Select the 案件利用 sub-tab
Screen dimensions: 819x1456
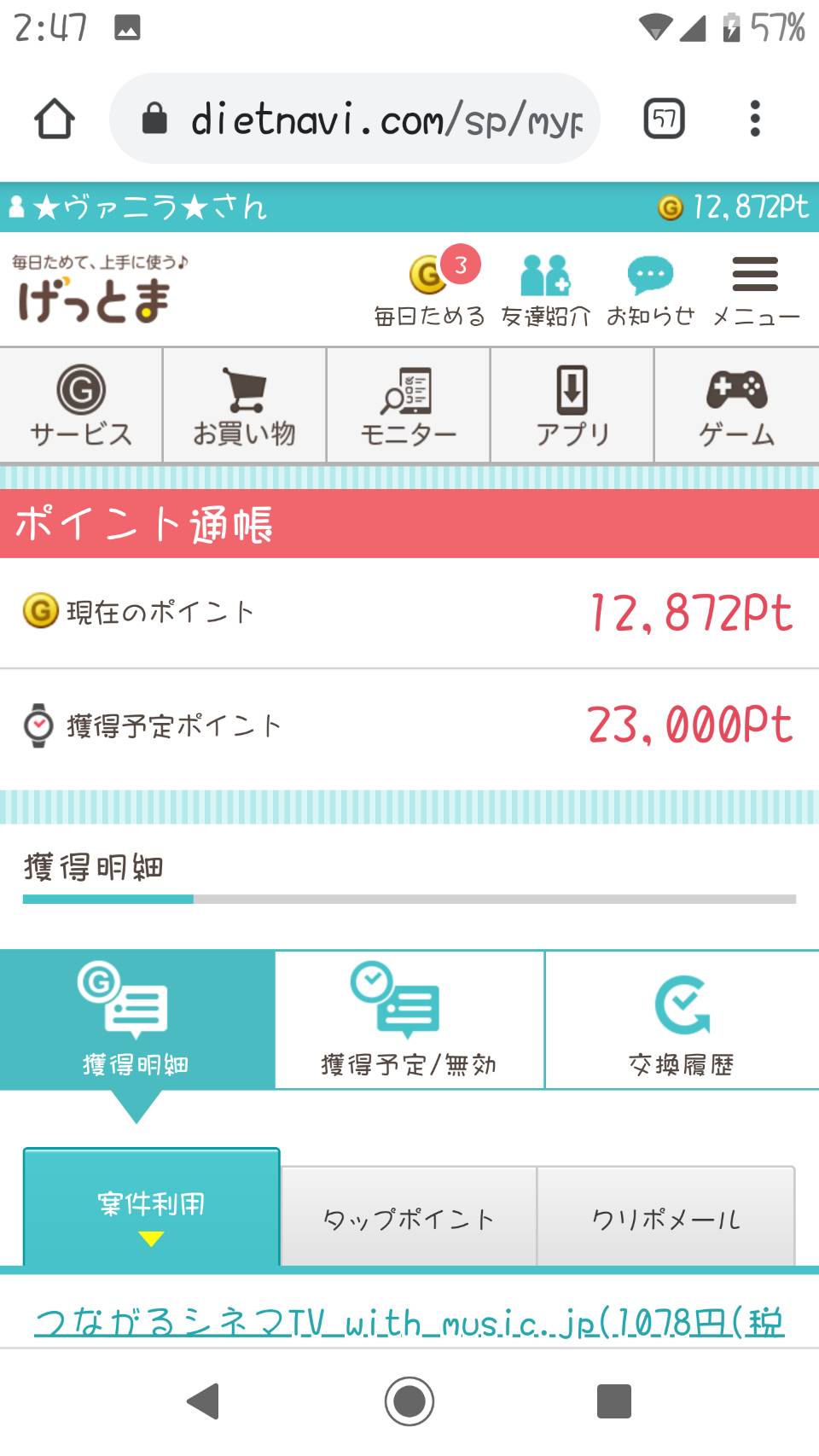click(151, 1207)
